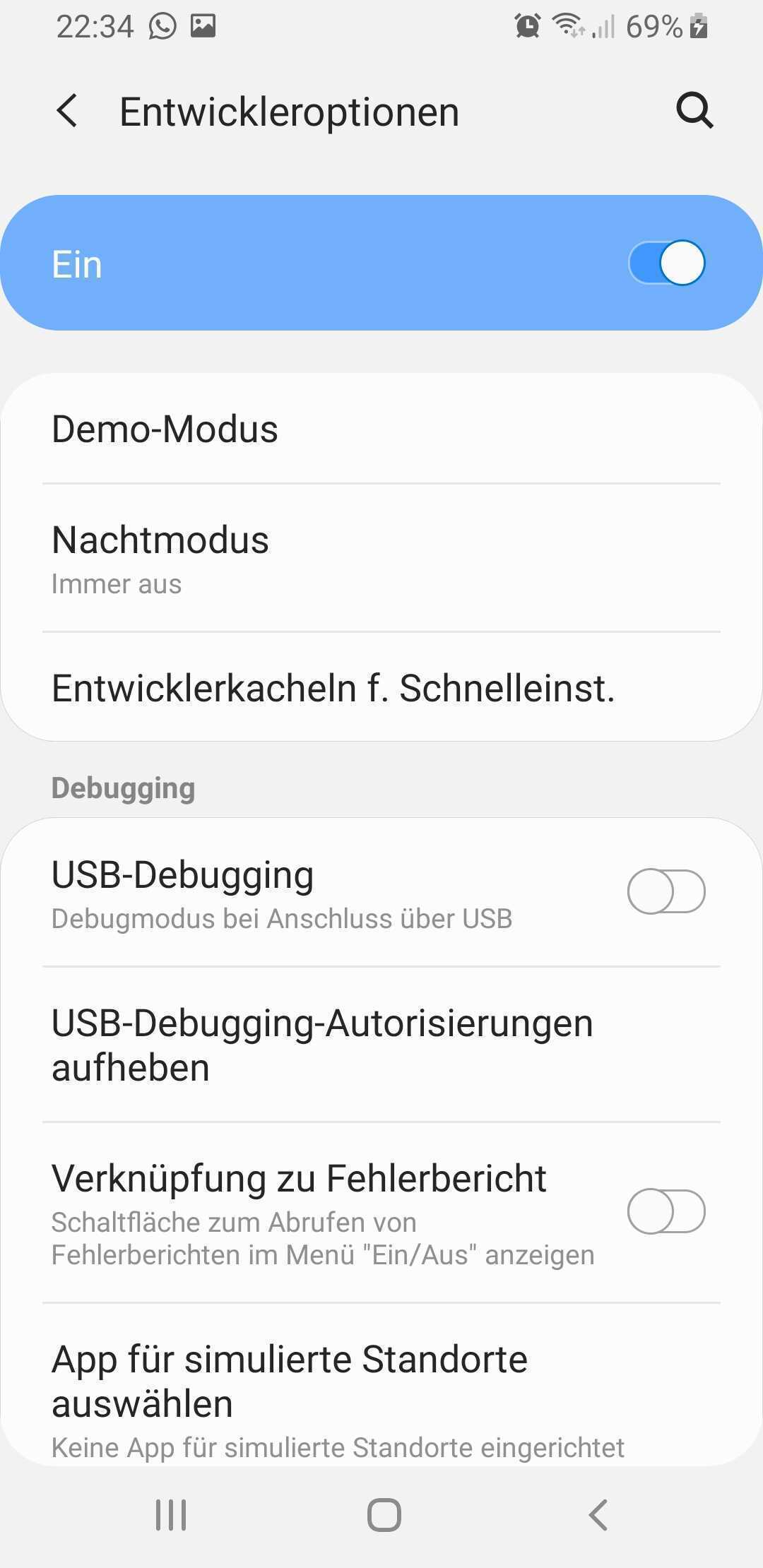Screen dimensions: 763x1568
Task: Open Demo-Modus settings
Action: pos(381,429)
